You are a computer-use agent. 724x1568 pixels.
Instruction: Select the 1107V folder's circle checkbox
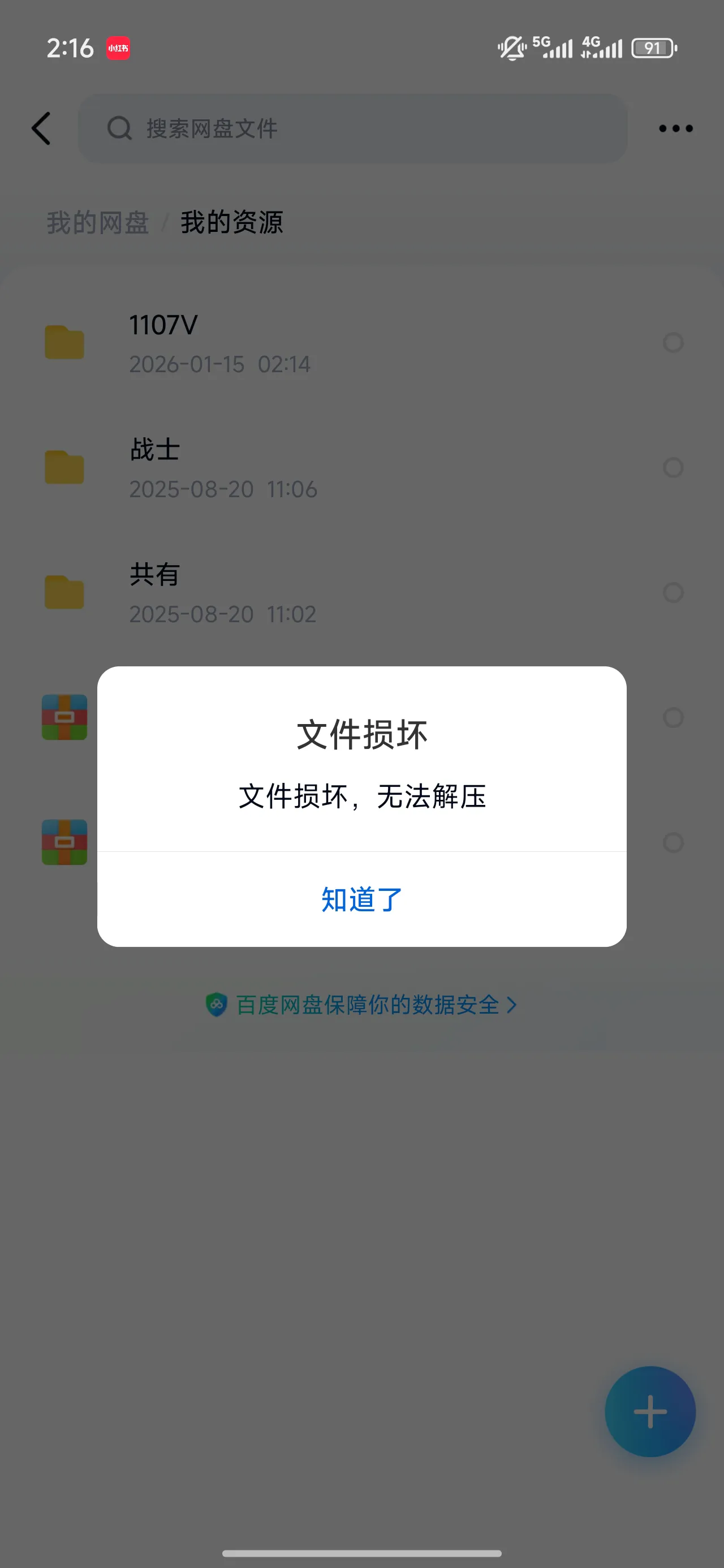(x=673, y=343)
